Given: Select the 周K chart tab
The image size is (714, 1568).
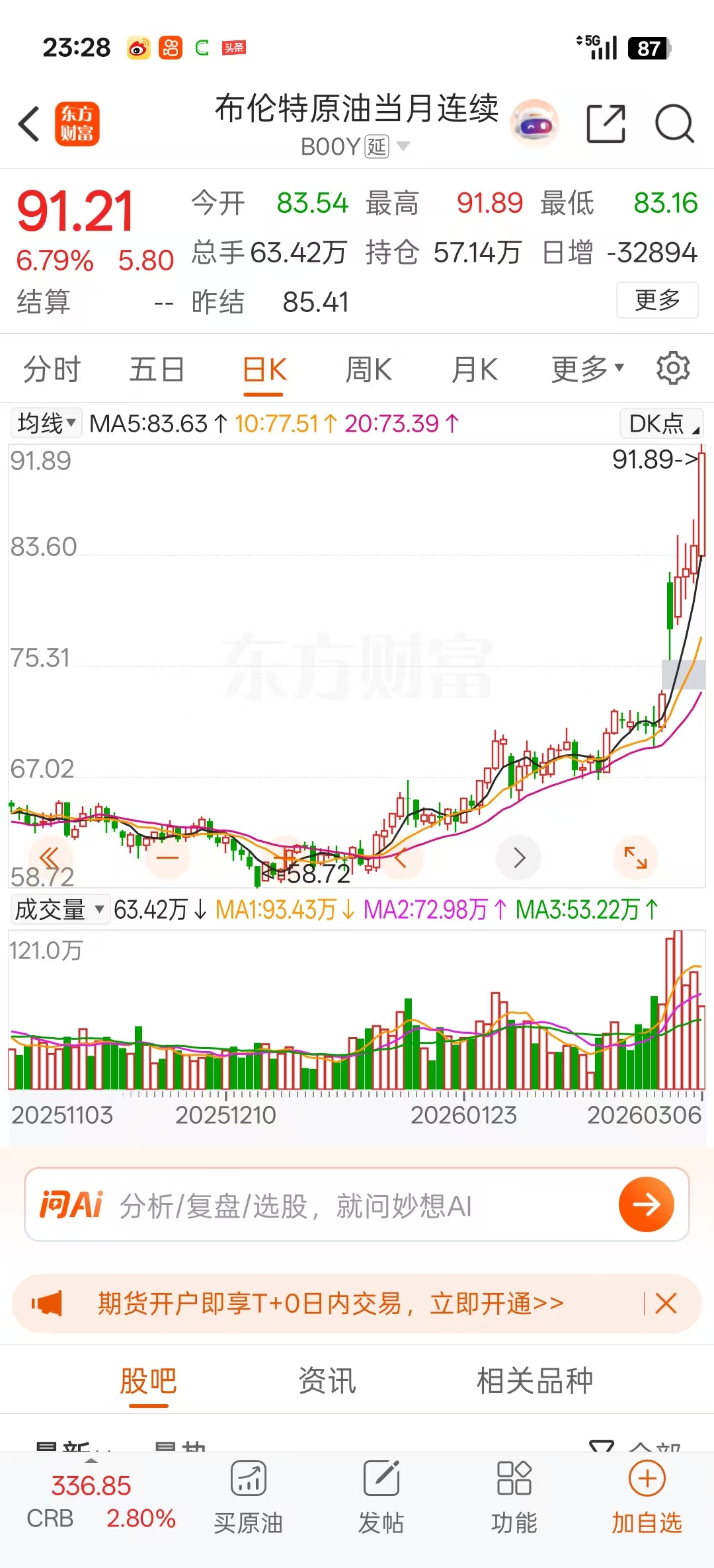Looking at the screenshot, I should [x=368, y=369].
